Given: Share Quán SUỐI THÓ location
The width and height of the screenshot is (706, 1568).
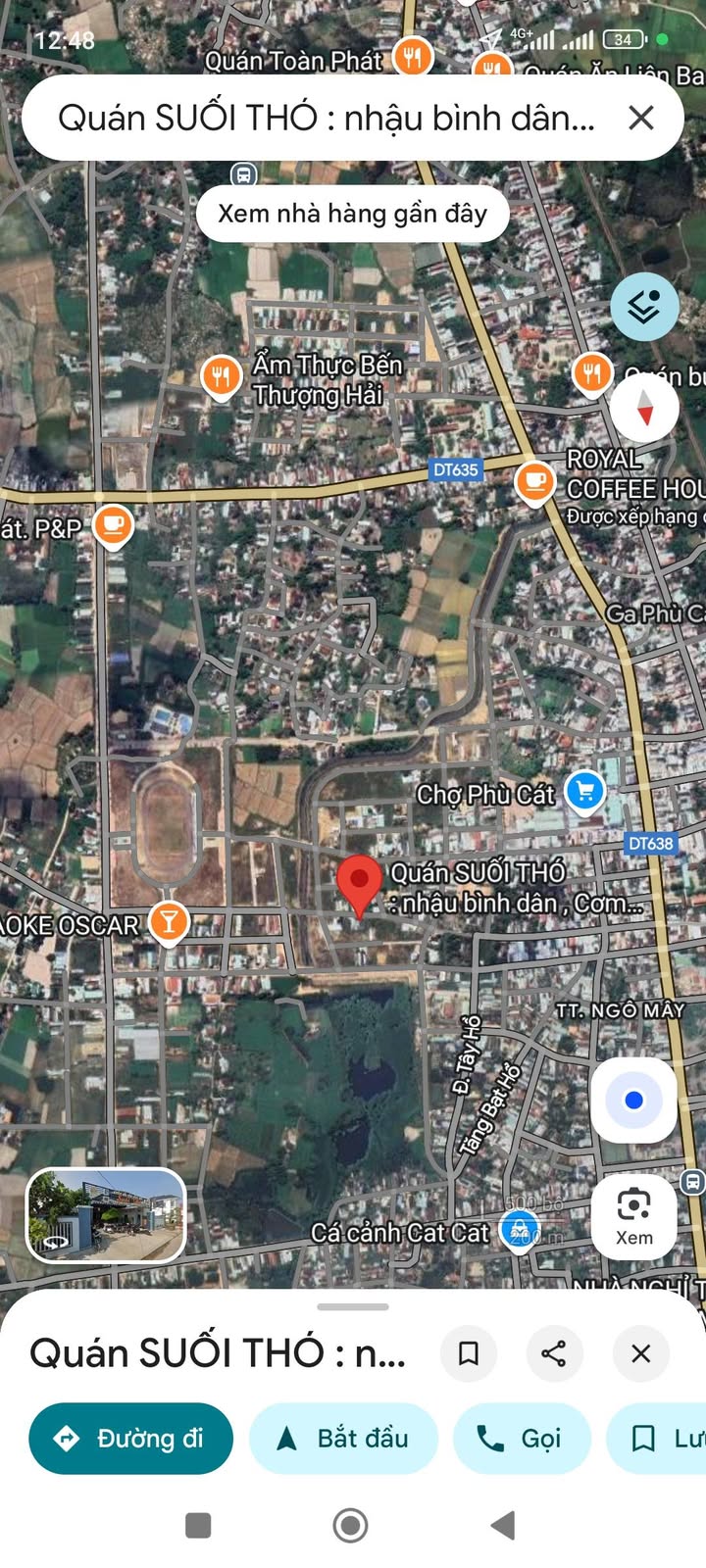Looking at the screenshot, I should click(x=553, y=1353).
